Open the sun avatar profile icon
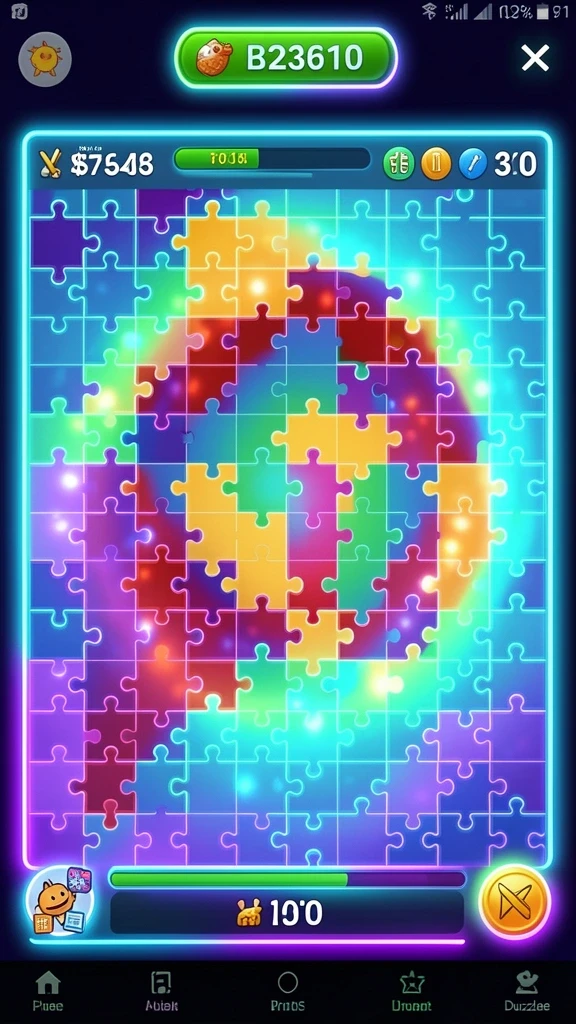Screen dimensions: 576x1024 [x=45, y=59]
